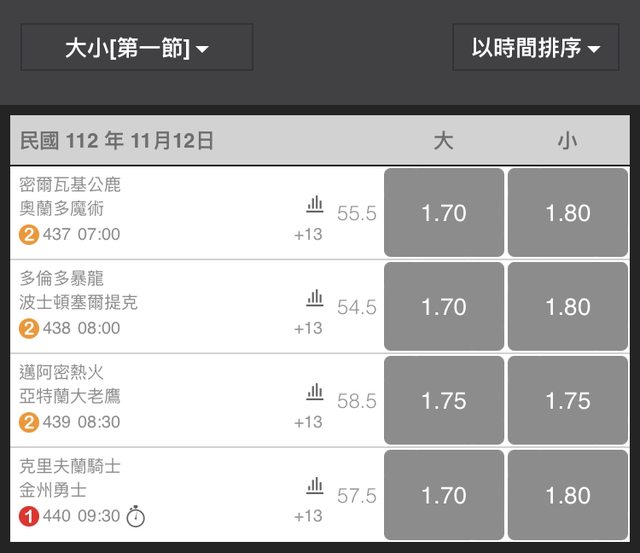
Task: Open the 以時間排序 sorting dropdown
Action: 535,47
